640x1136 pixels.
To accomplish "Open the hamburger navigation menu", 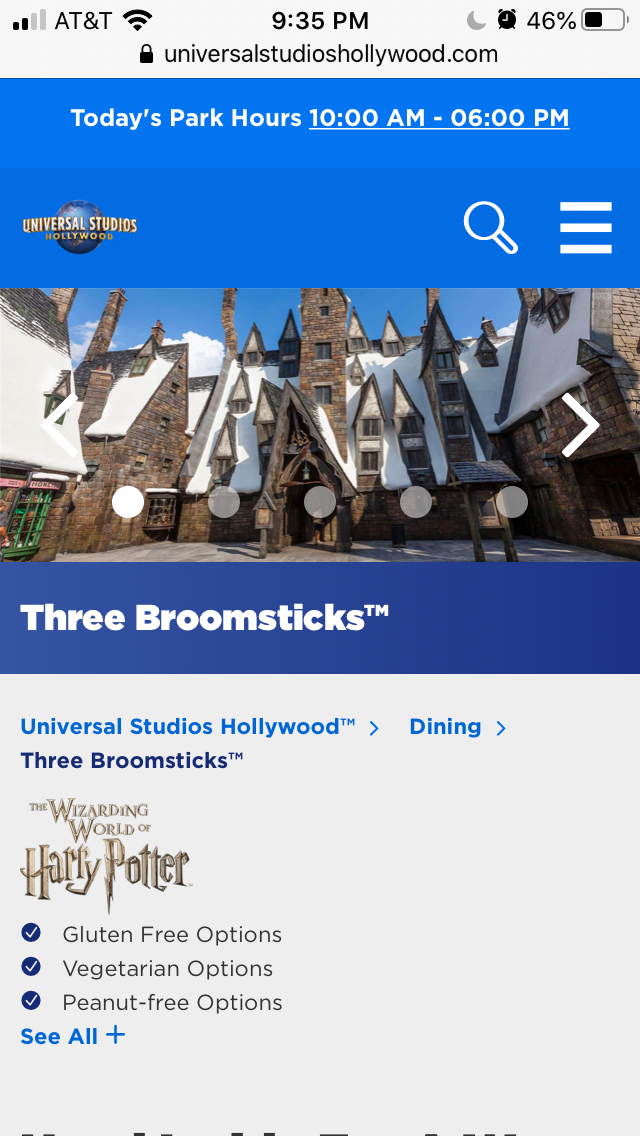I will tap(585, 227).
